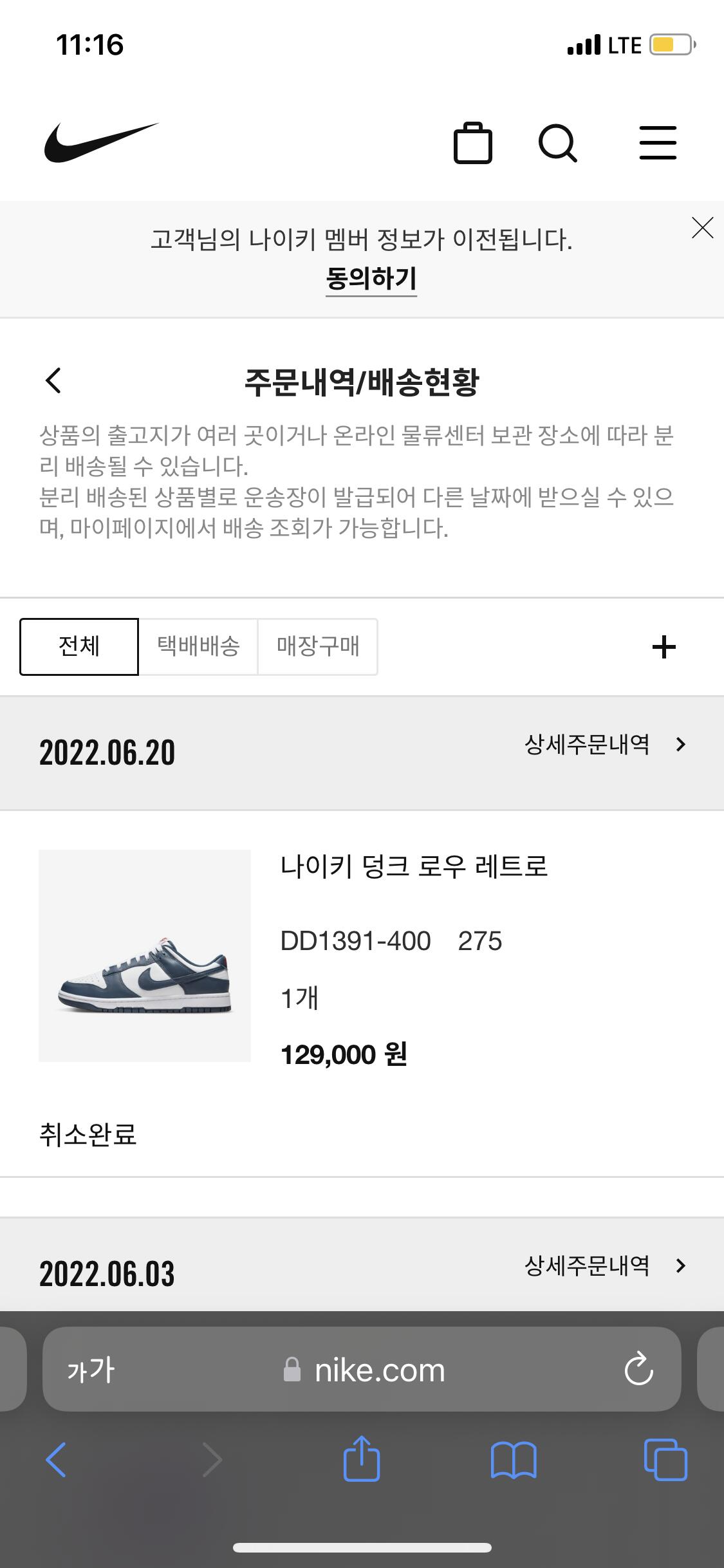724x1568 pixels.
Task: Open the shopping bag icon
Action: click(473, 143)
